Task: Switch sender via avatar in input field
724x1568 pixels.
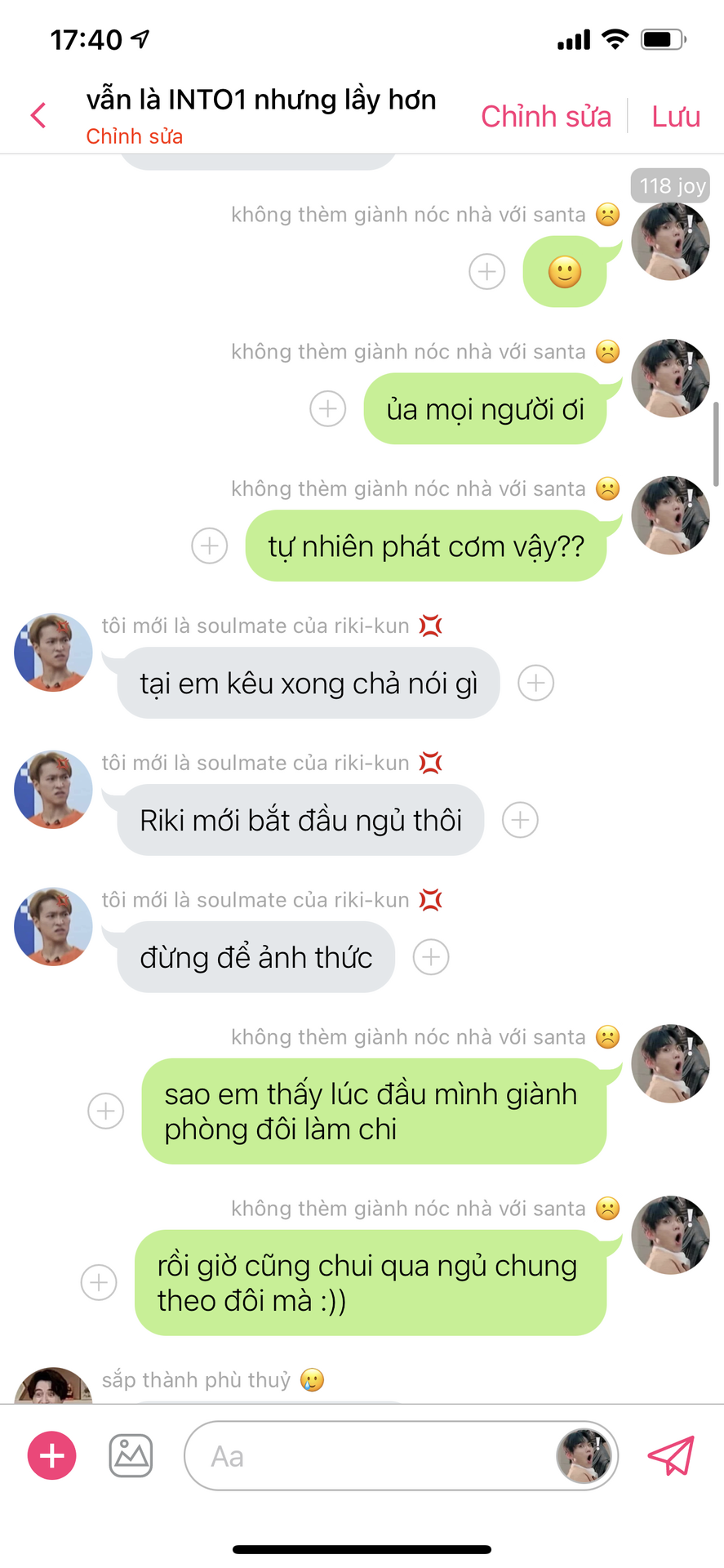Action: coord(584,1455)
